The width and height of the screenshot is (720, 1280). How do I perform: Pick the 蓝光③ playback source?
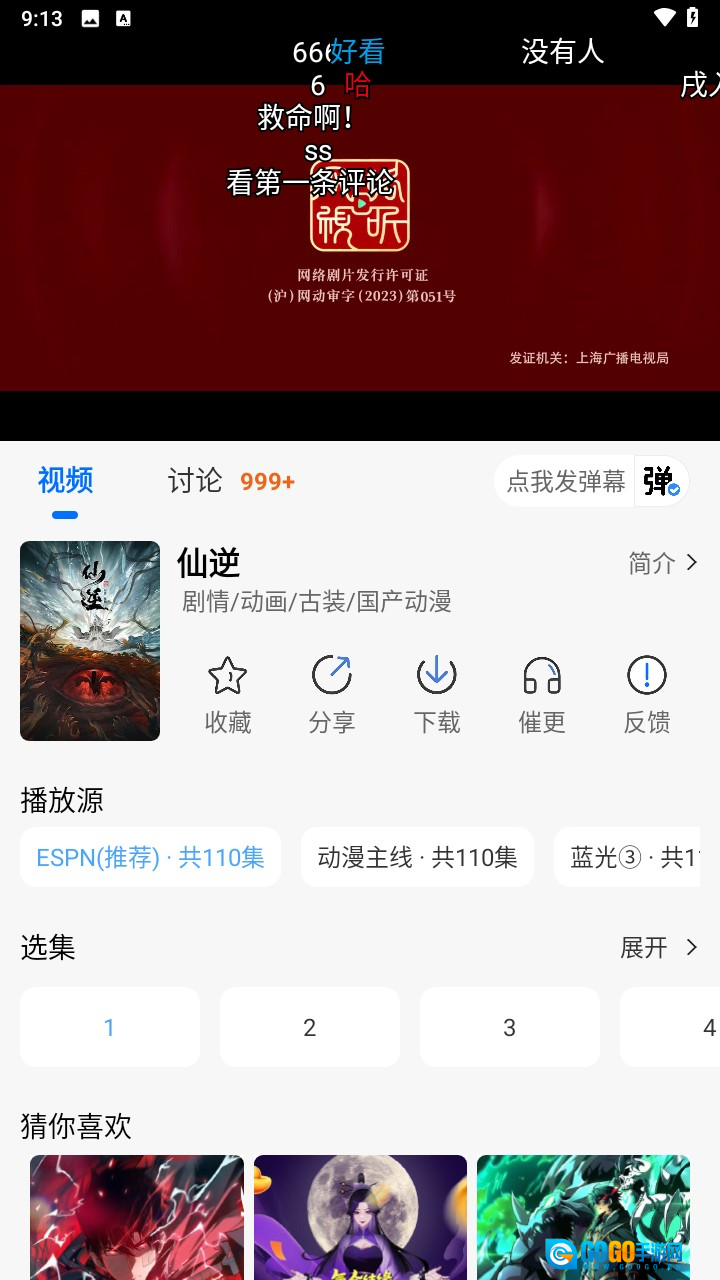point(630,857)
